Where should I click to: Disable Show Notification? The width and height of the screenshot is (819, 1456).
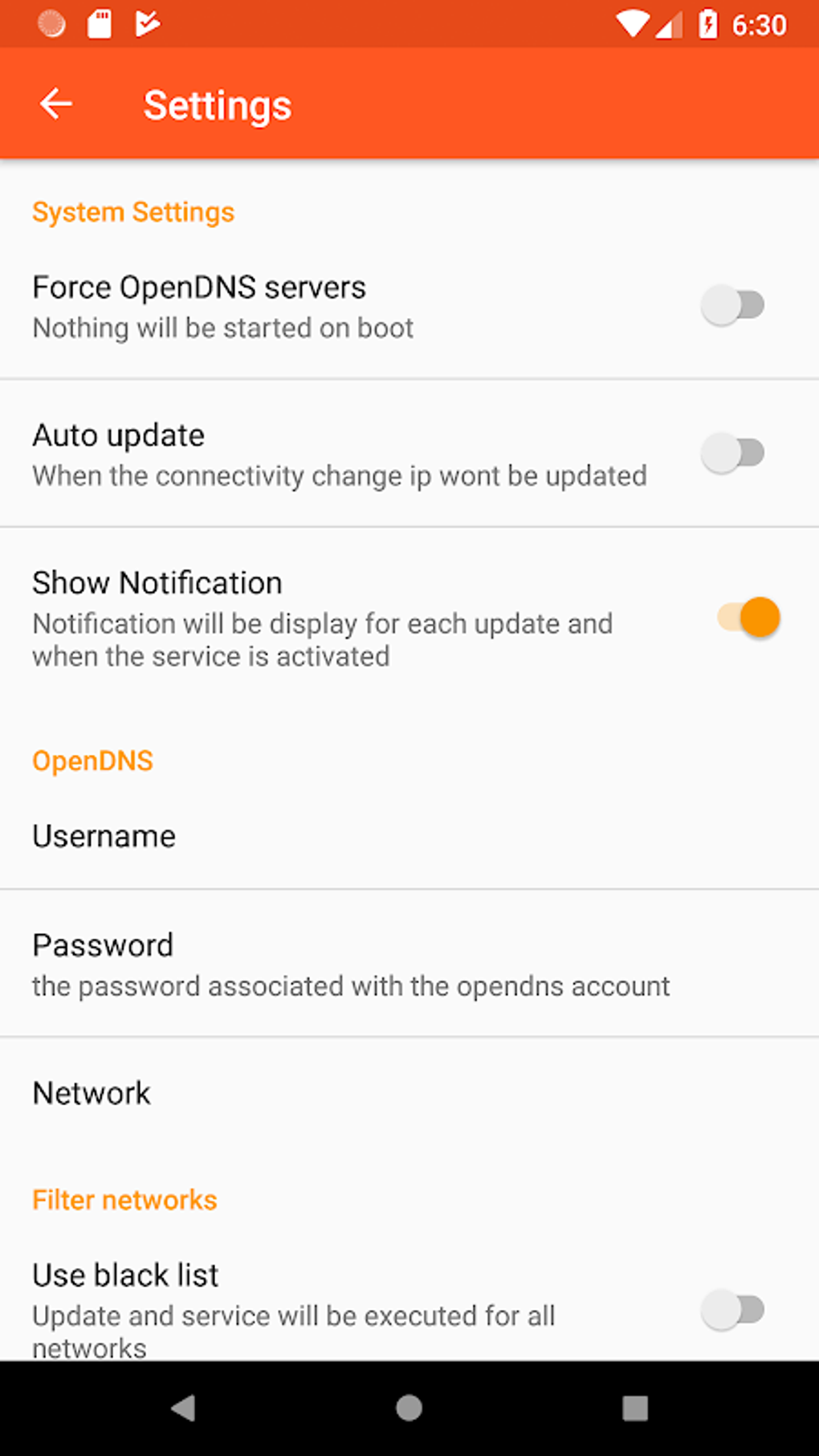pyautogui.click(x=748, y=617)
